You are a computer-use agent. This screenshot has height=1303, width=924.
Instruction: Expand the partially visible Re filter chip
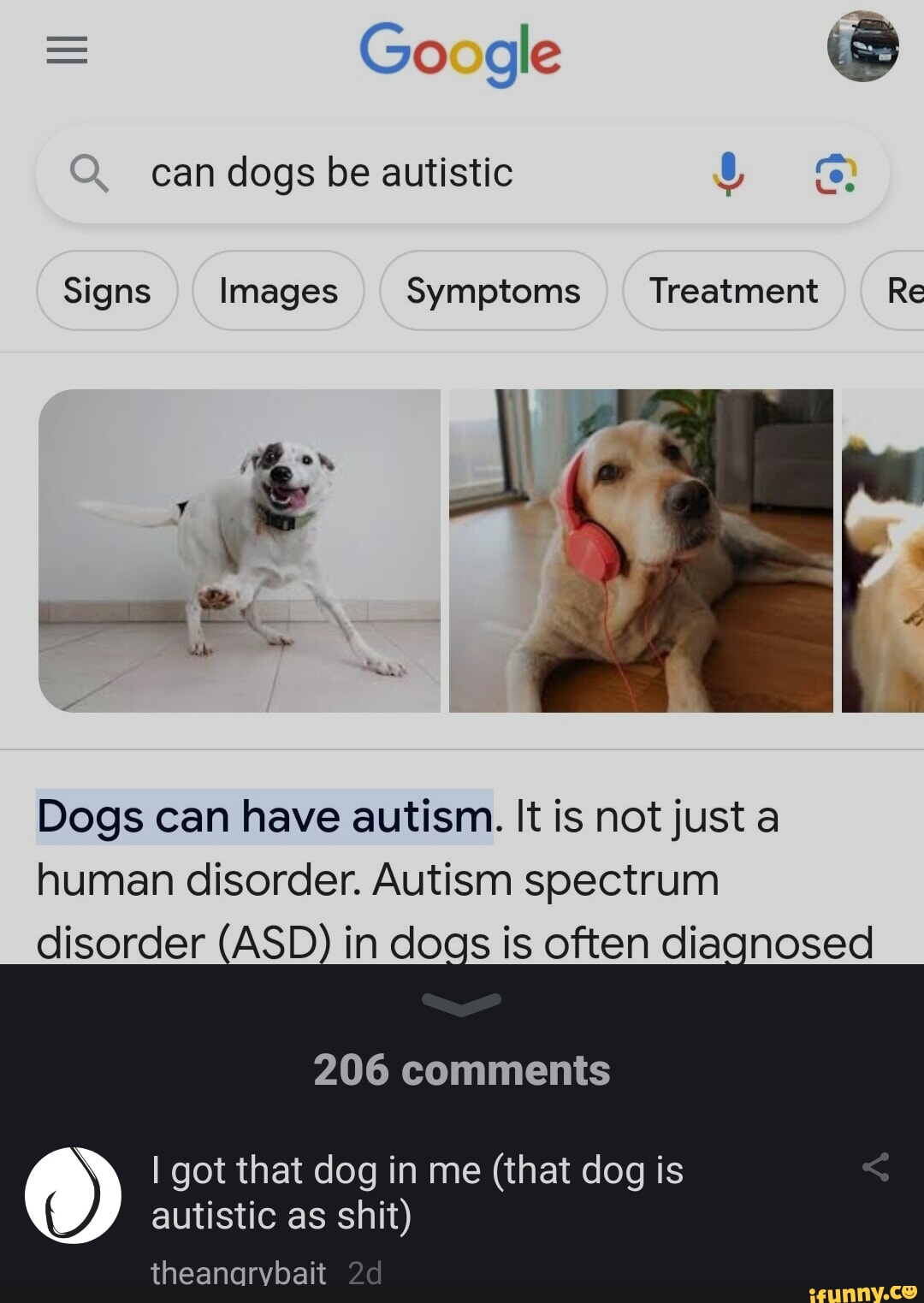[x=904, y=291]
